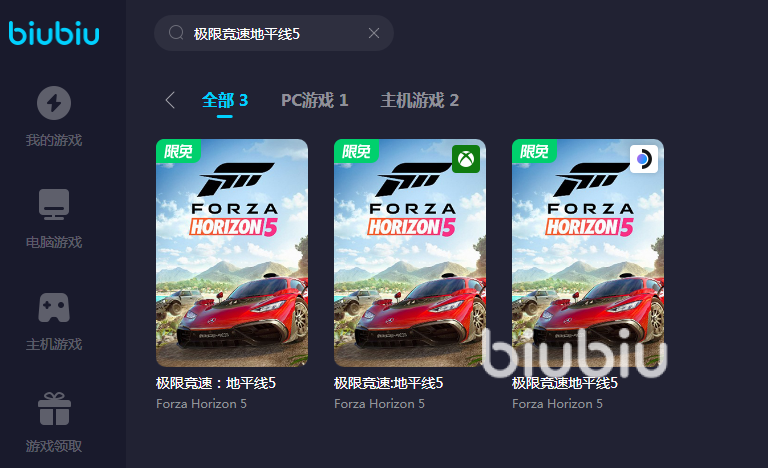768x468 pixels.
Task: Go back using the left arrow
Action: tap(170, 100)
